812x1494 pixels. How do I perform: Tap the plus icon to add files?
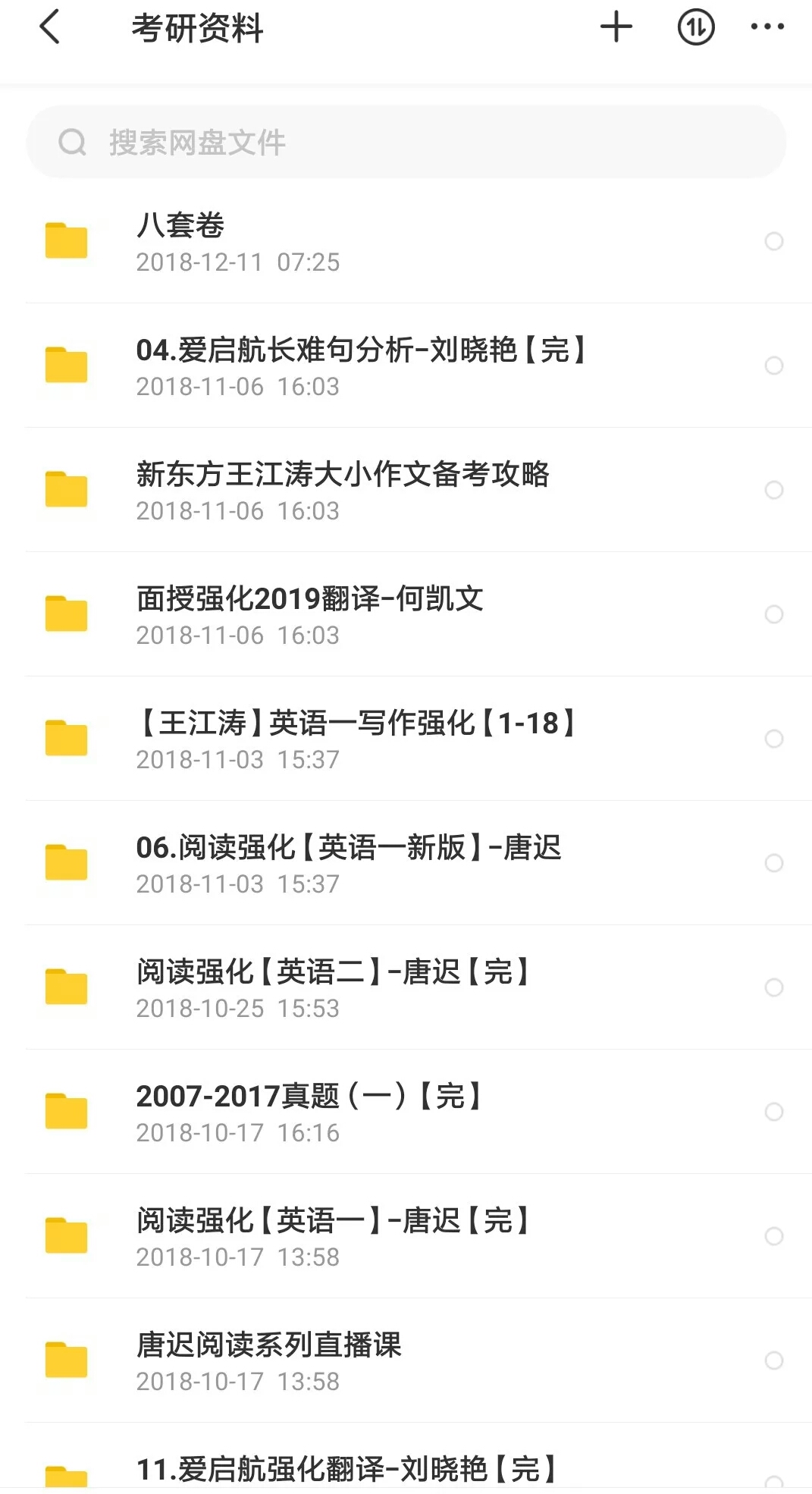click(616, 27)
